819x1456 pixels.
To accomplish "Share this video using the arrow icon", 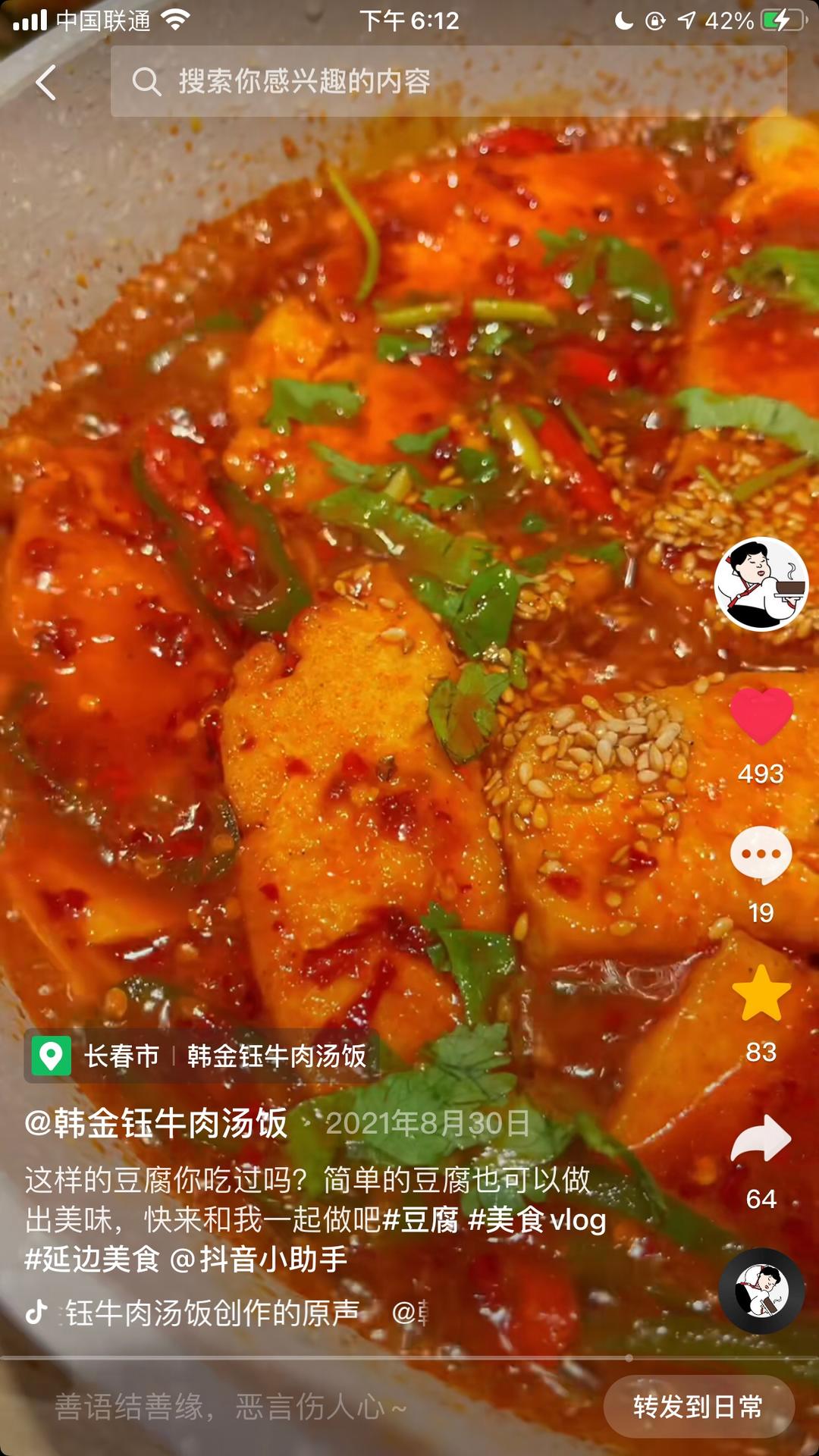I will pos(761,1139).
